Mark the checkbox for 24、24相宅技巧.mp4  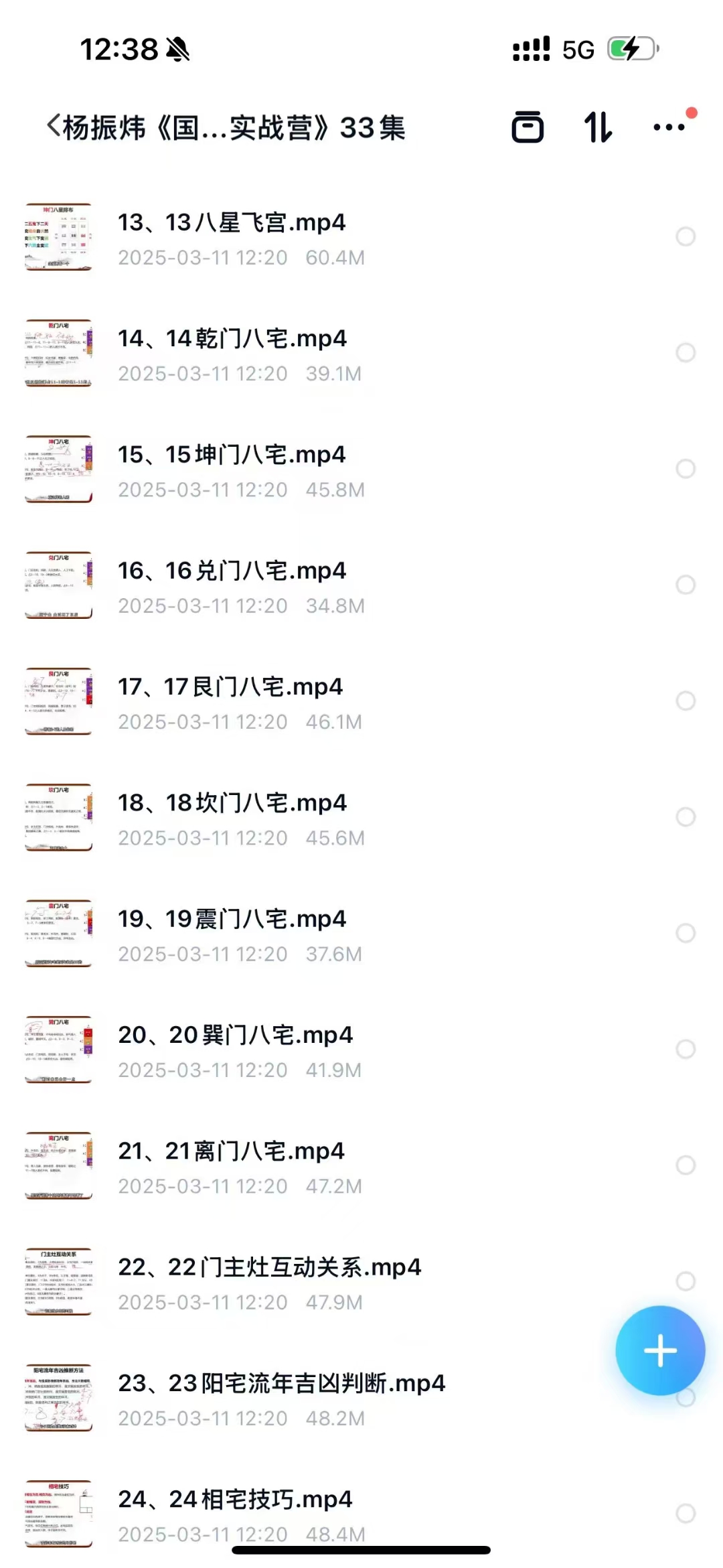click(x=686, y=1513)
